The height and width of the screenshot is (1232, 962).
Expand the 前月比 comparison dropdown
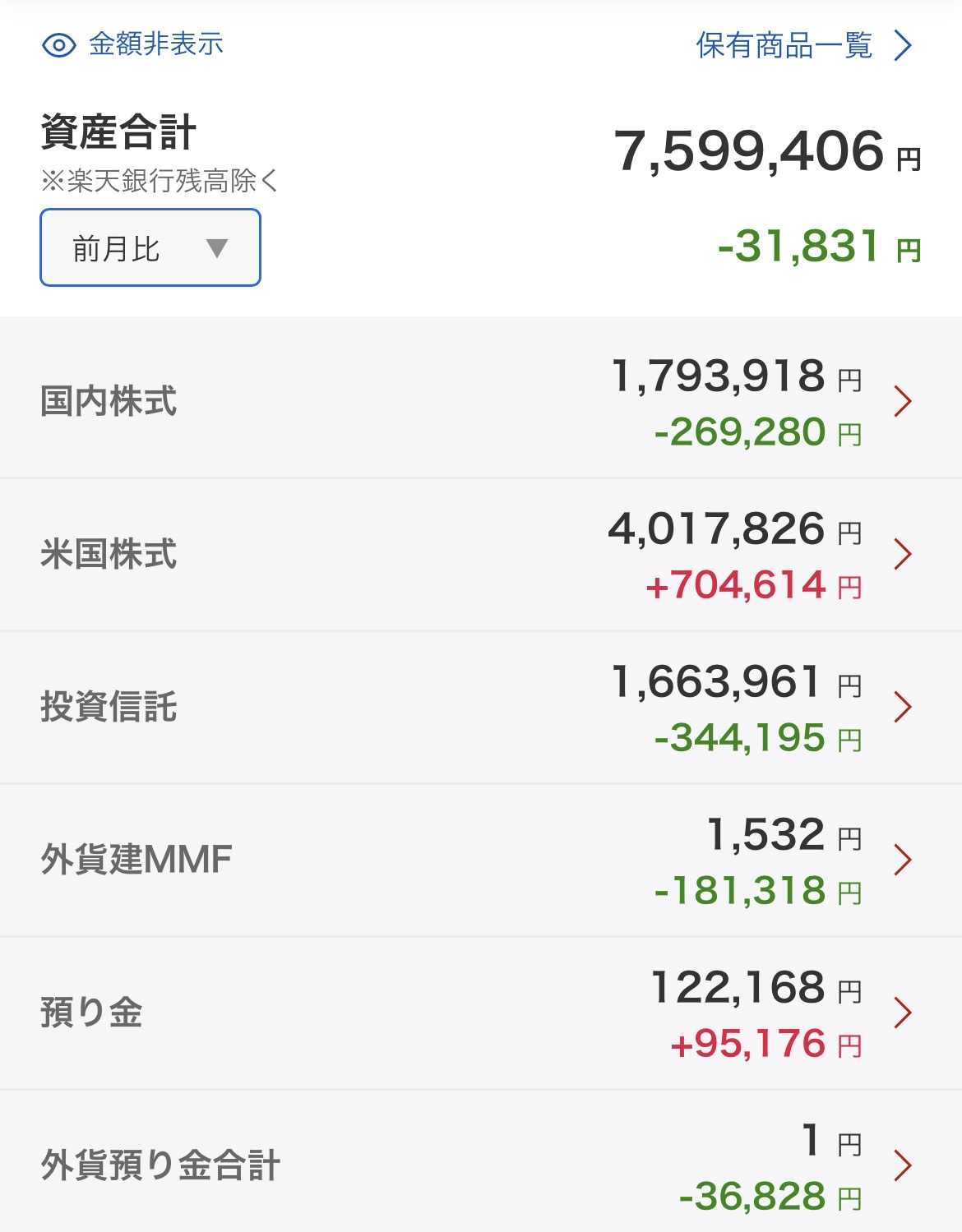[x=150, y=247]
